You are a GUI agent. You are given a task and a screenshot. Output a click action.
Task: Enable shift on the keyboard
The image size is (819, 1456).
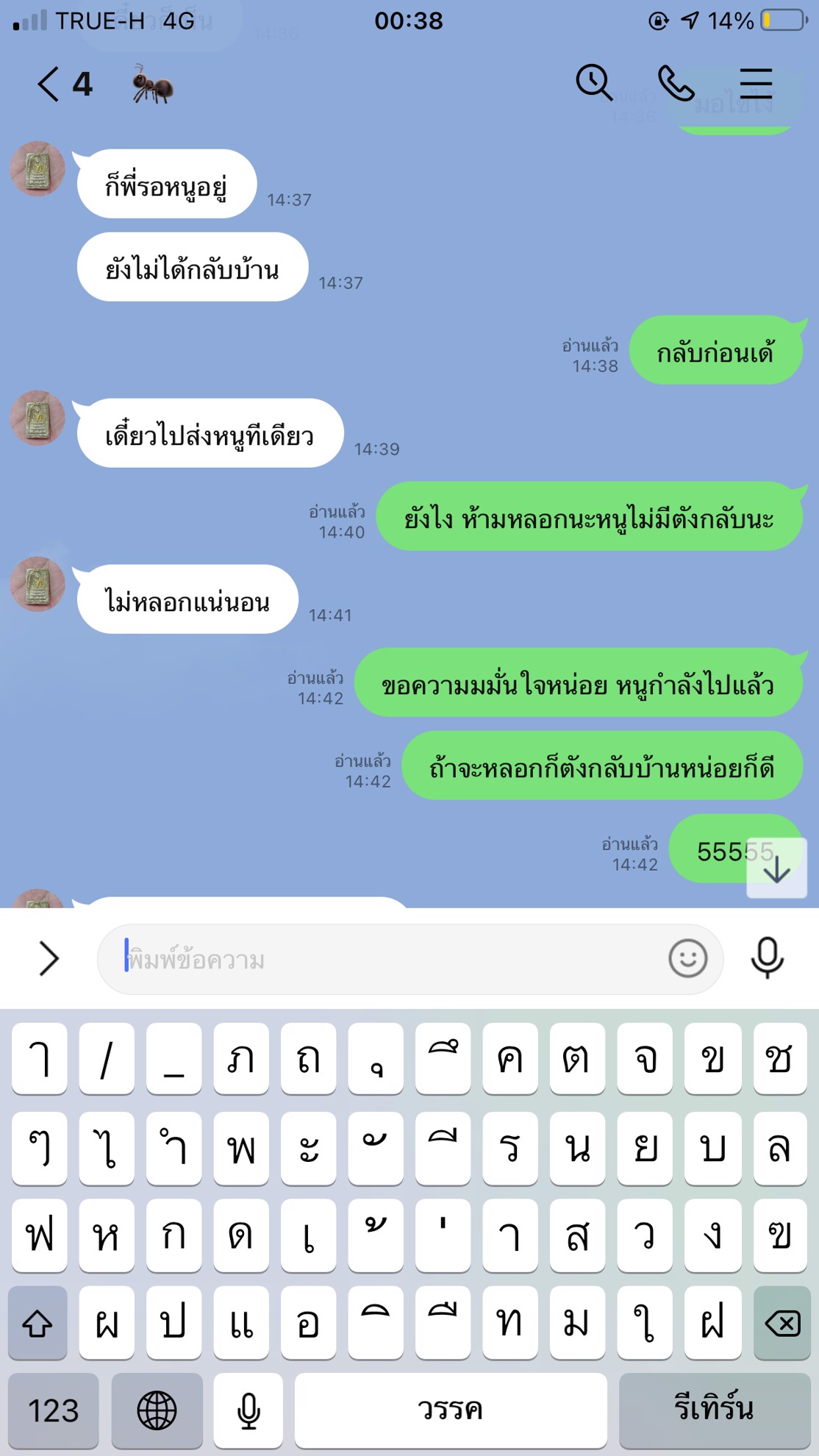point(37,1324)
